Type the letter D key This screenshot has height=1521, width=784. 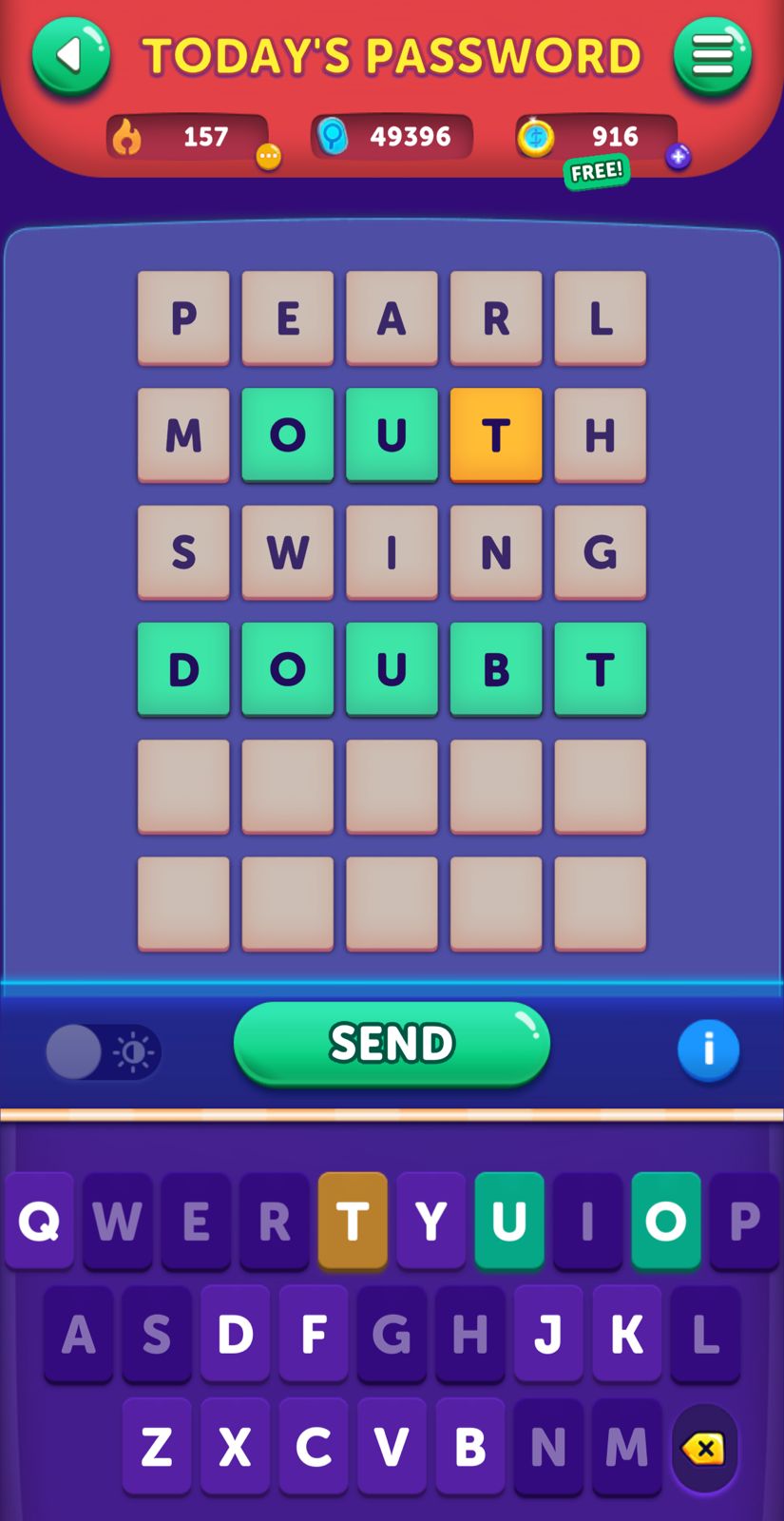click(235, 1334)
